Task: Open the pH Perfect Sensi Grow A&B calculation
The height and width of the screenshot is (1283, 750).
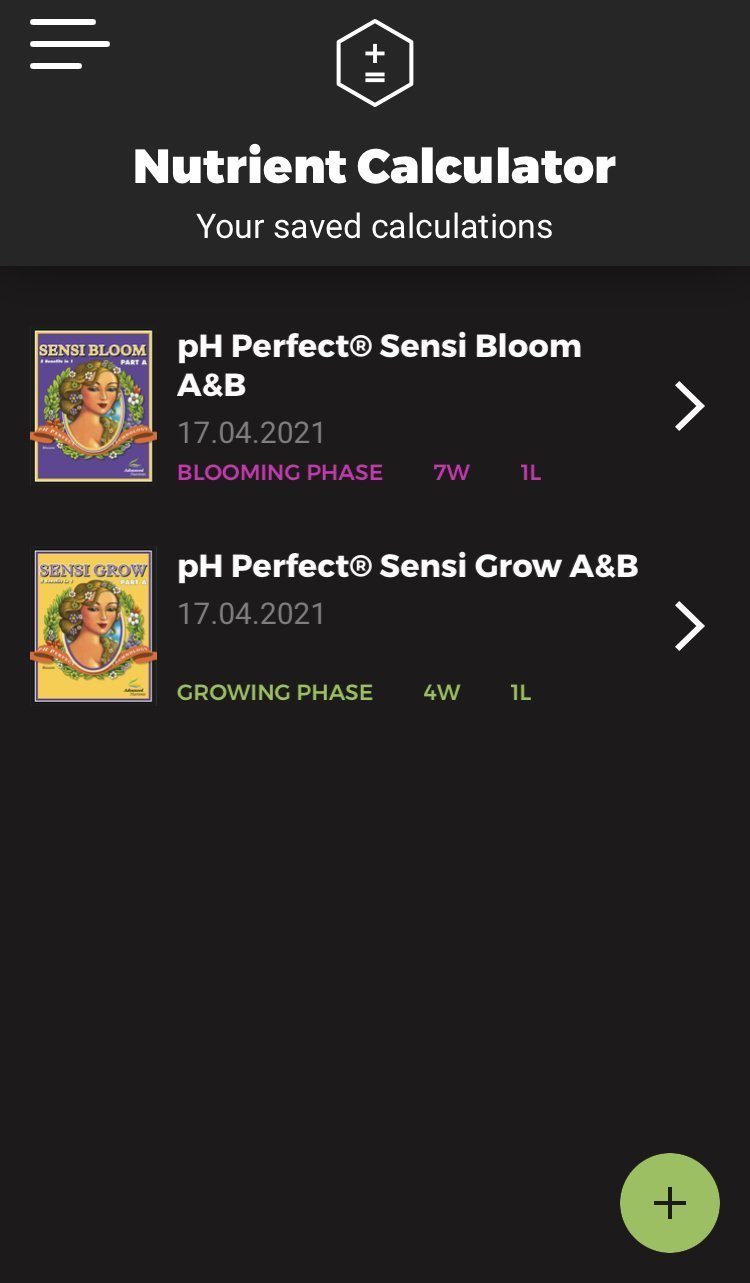Action: coord(375,626)
